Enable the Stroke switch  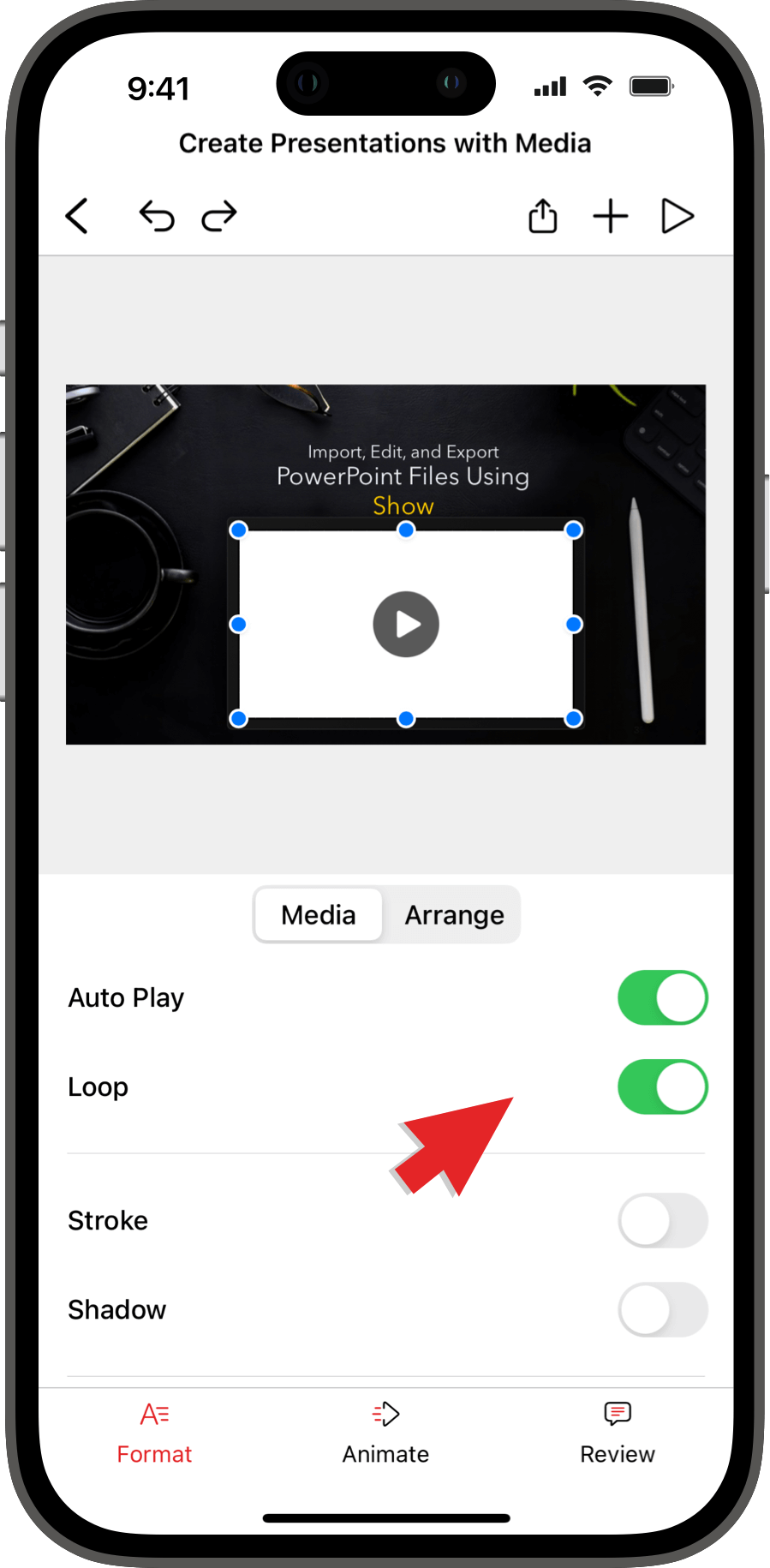[662, 1220]
